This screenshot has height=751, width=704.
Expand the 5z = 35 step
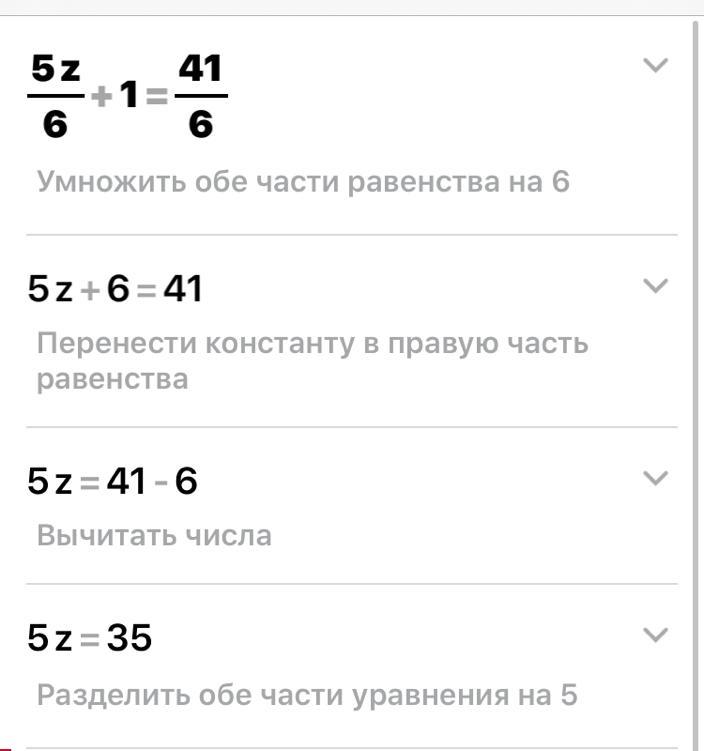[655, 634]
